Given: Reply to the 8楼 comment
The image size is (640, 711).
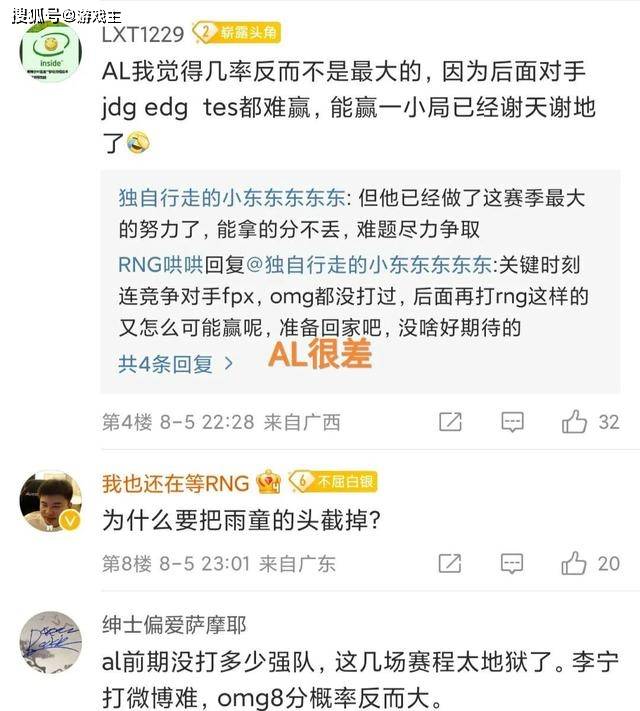Looking at the screenshot, I should (513, 564).
